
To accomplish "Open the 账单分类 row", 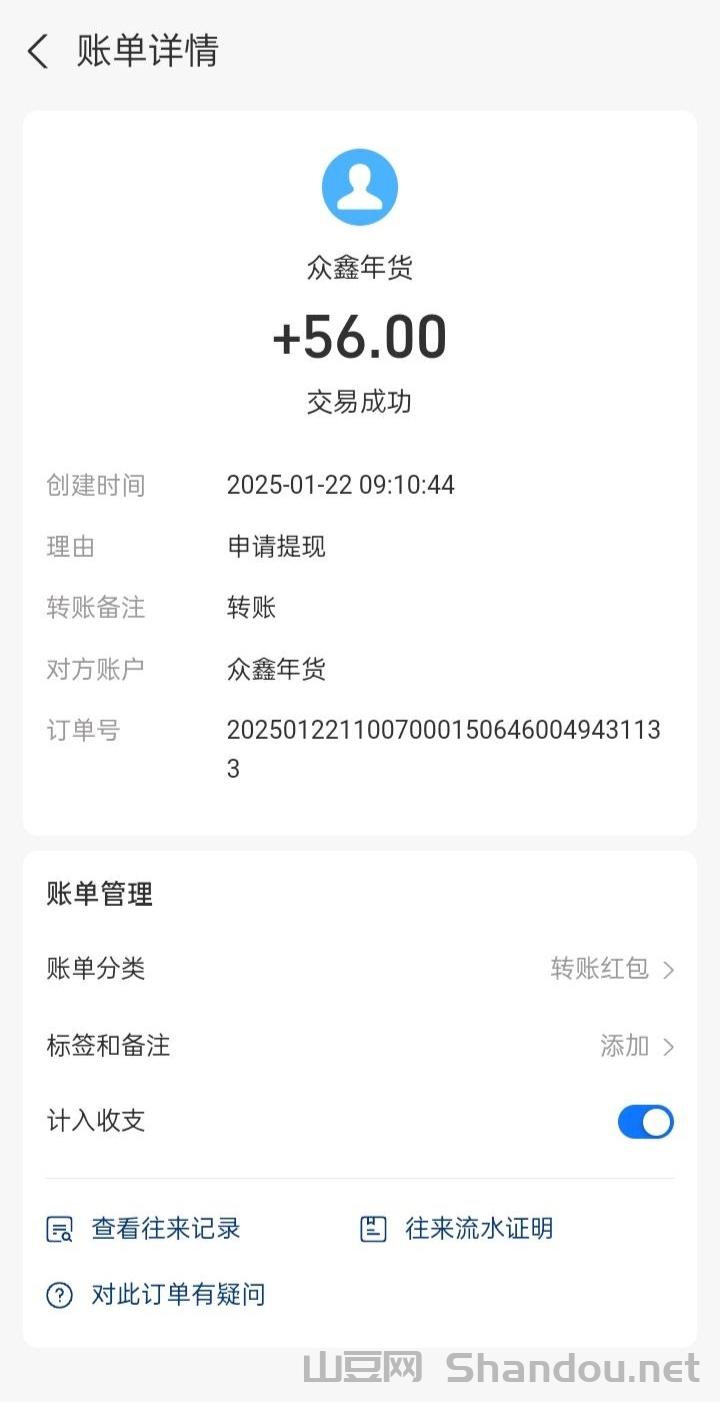I will click(x=360, y=969).
